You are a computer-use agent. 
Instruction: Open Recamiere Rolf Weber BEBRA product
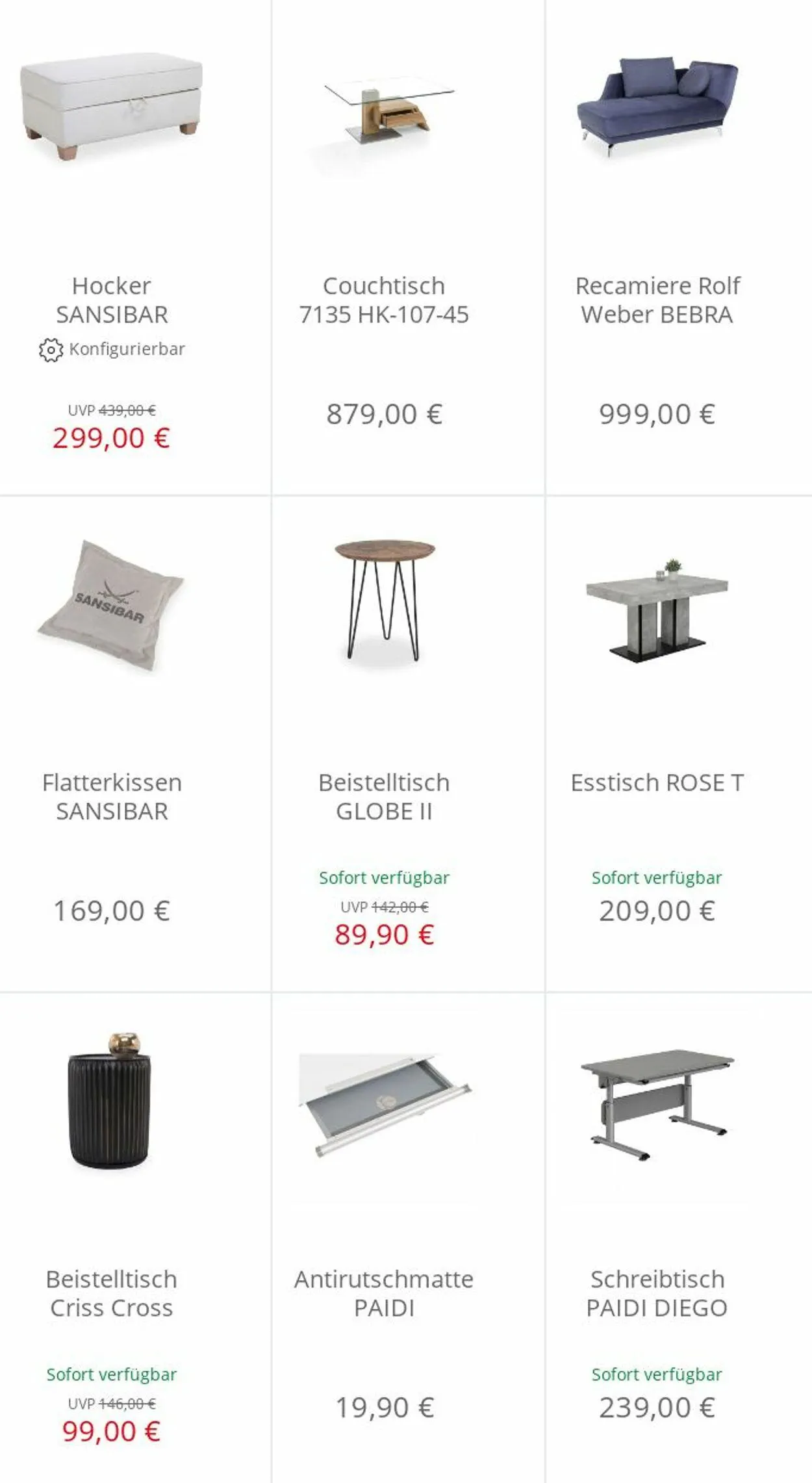coord(679,247)
